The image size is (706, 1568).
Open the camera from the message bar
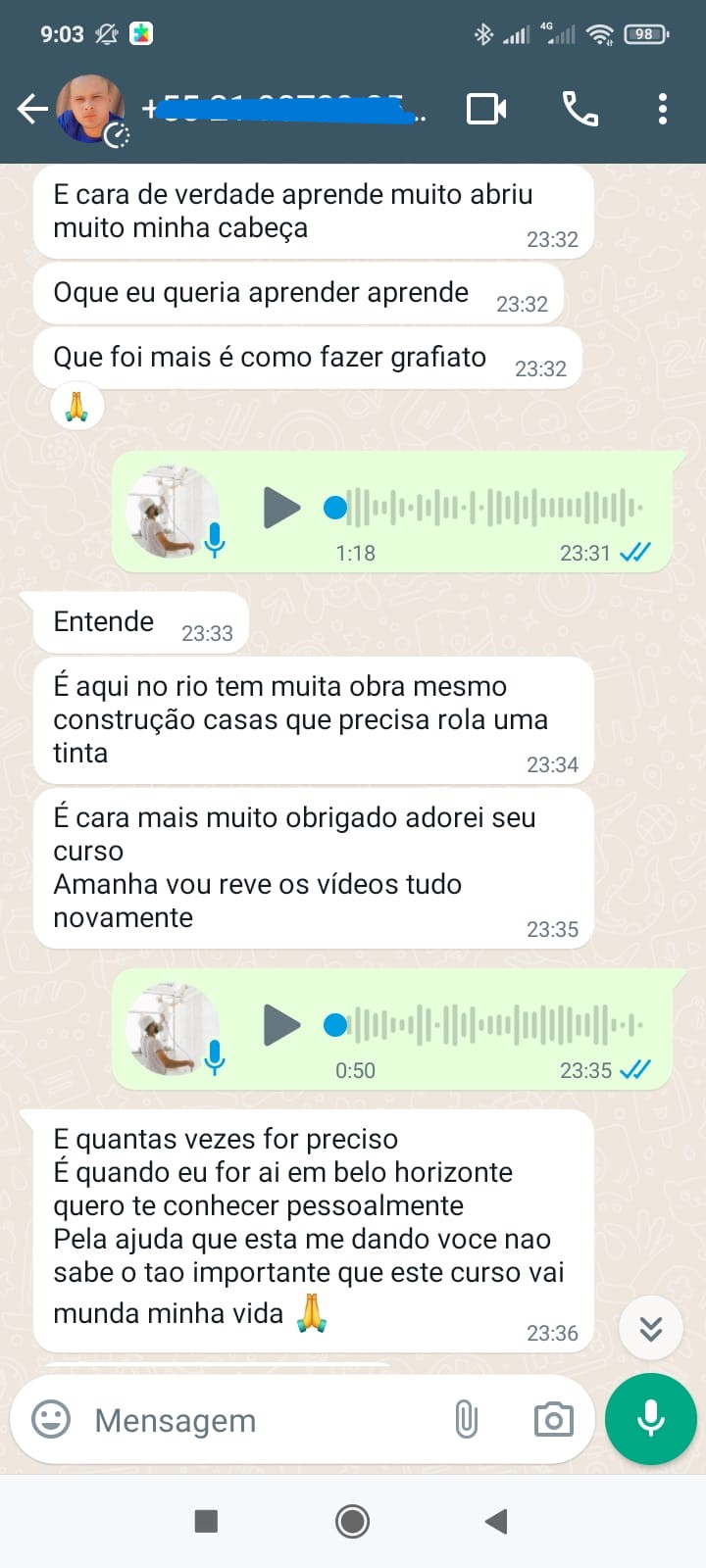553,1419
